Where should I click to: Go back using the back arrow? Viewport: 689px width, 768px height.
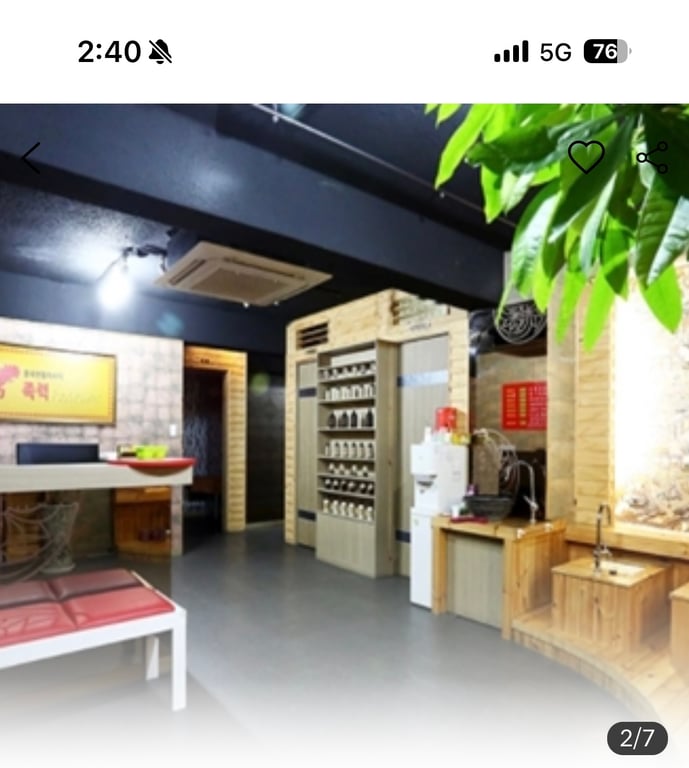click(x=32, y=158)
